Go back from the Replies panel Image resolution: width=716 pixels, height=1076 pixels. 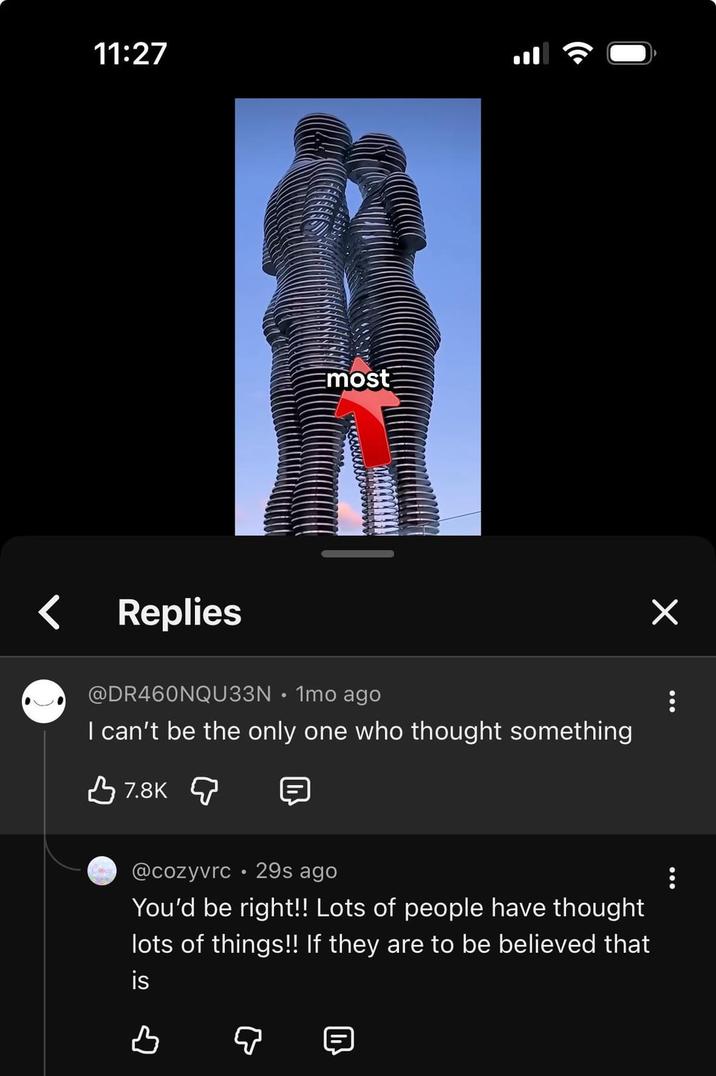click(49, 612)
